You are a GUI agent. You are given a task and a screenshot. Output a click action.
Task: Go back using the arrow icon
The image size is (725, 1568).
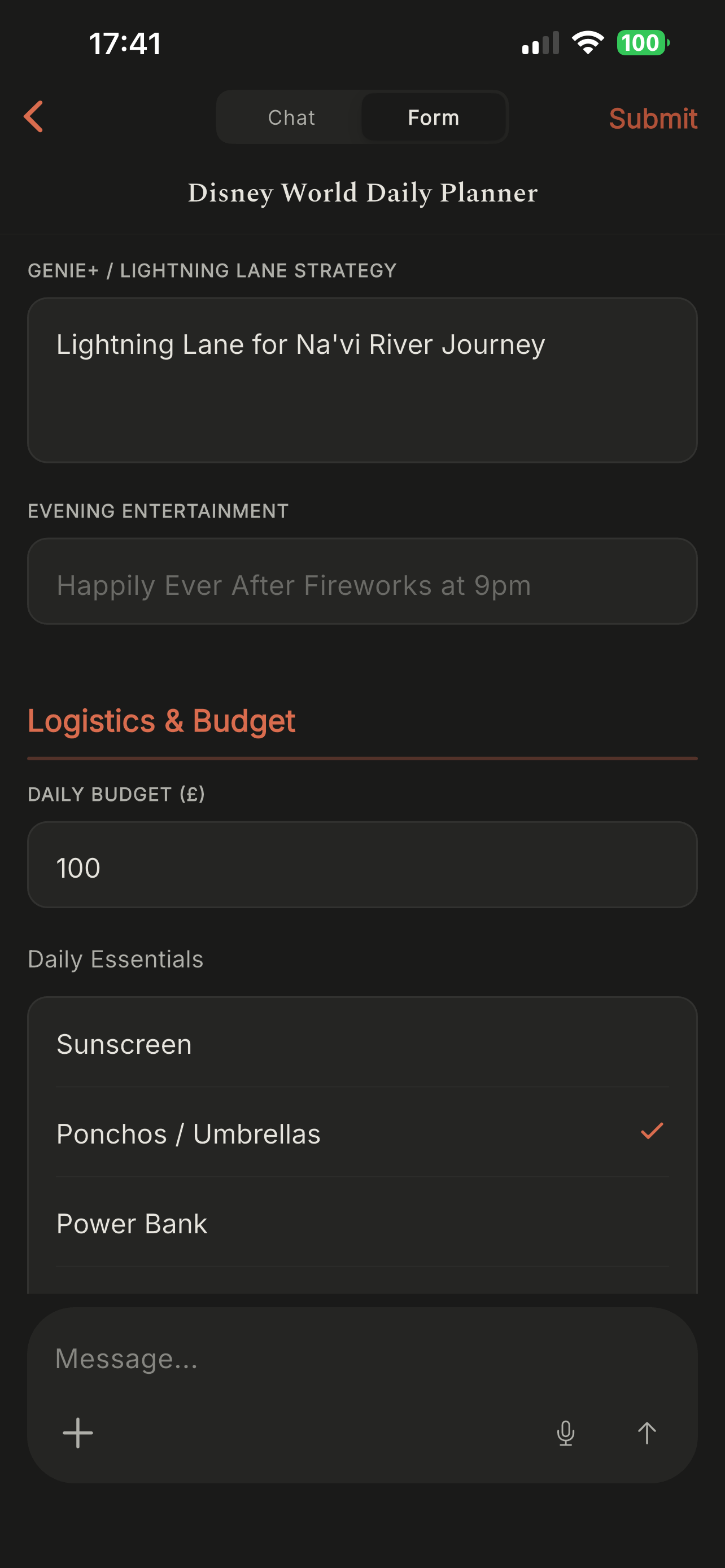point(34,117)
